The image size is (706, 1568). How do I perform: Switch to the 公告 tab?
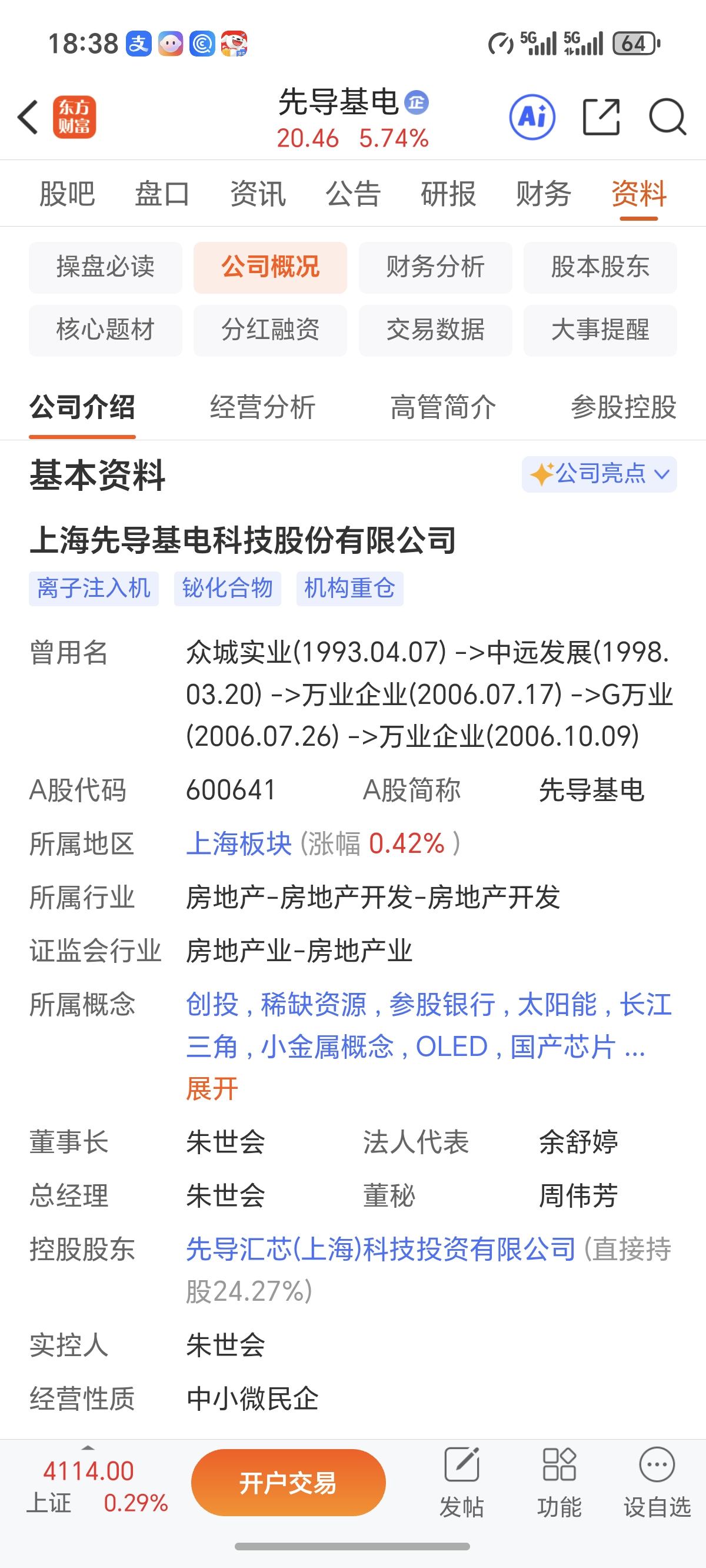click(x=353, y=194)
